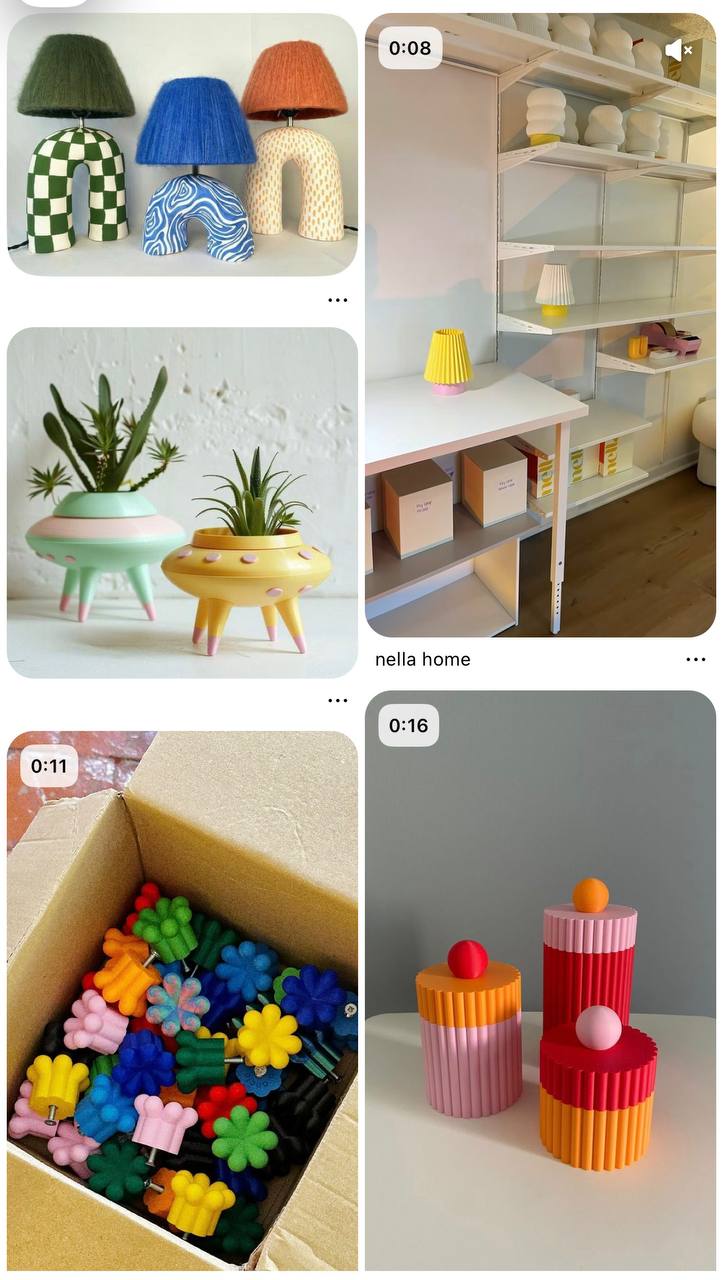The width and height of the screenshot is (723, 1280).
Task: Open the box of colorful knobs video
Action: click(x=182, y=1000)
